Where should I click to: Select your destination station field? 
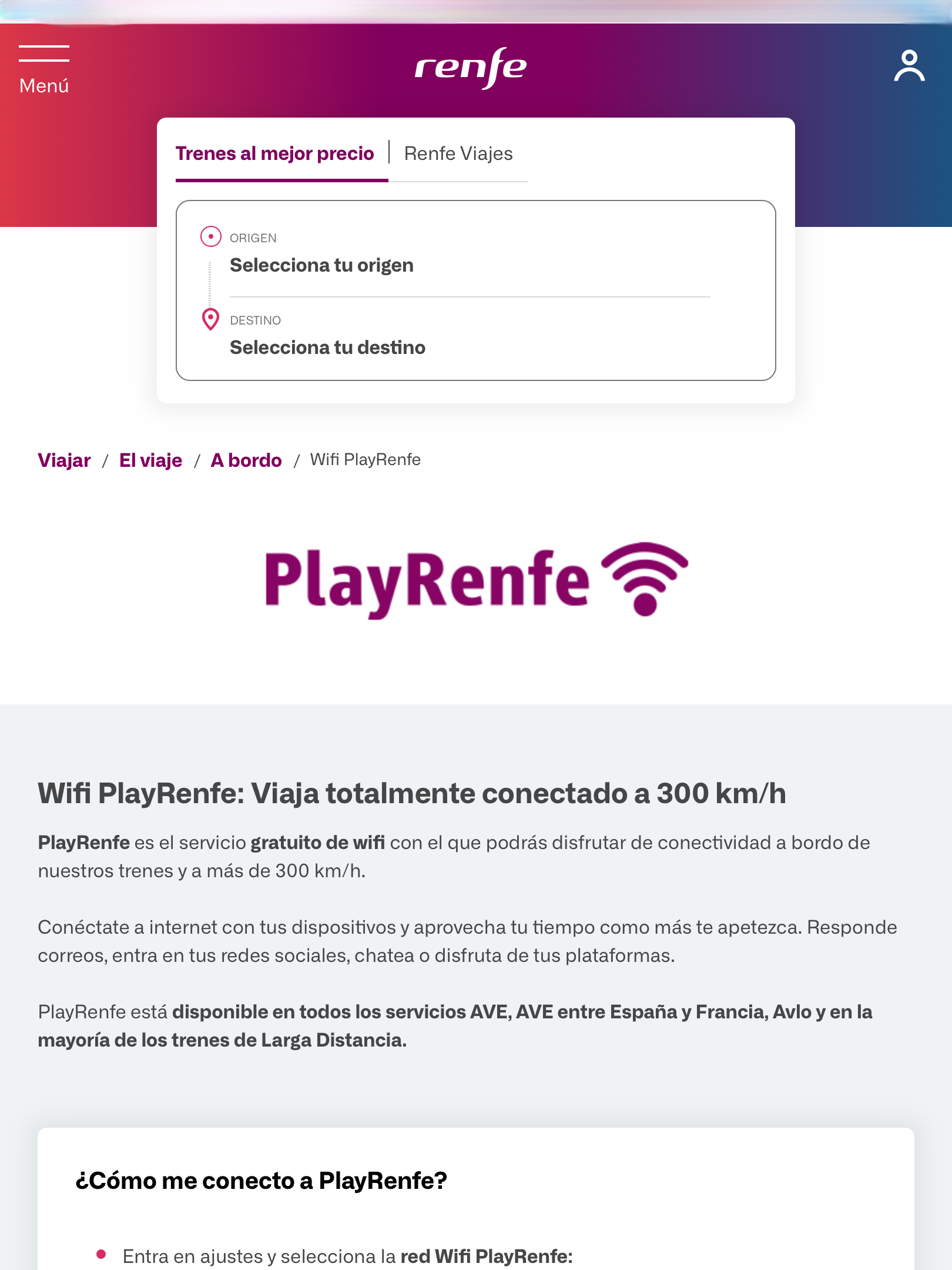pos(327,347)
